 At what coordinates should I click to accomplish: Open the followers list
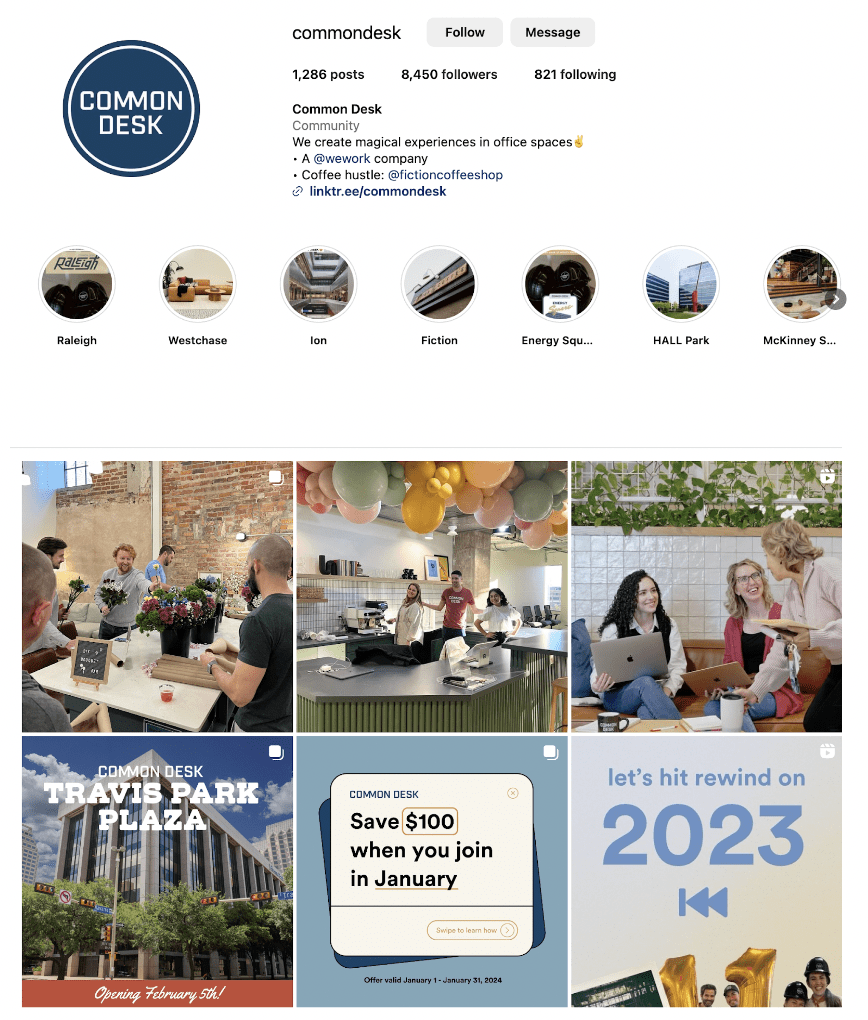[449, 74]
